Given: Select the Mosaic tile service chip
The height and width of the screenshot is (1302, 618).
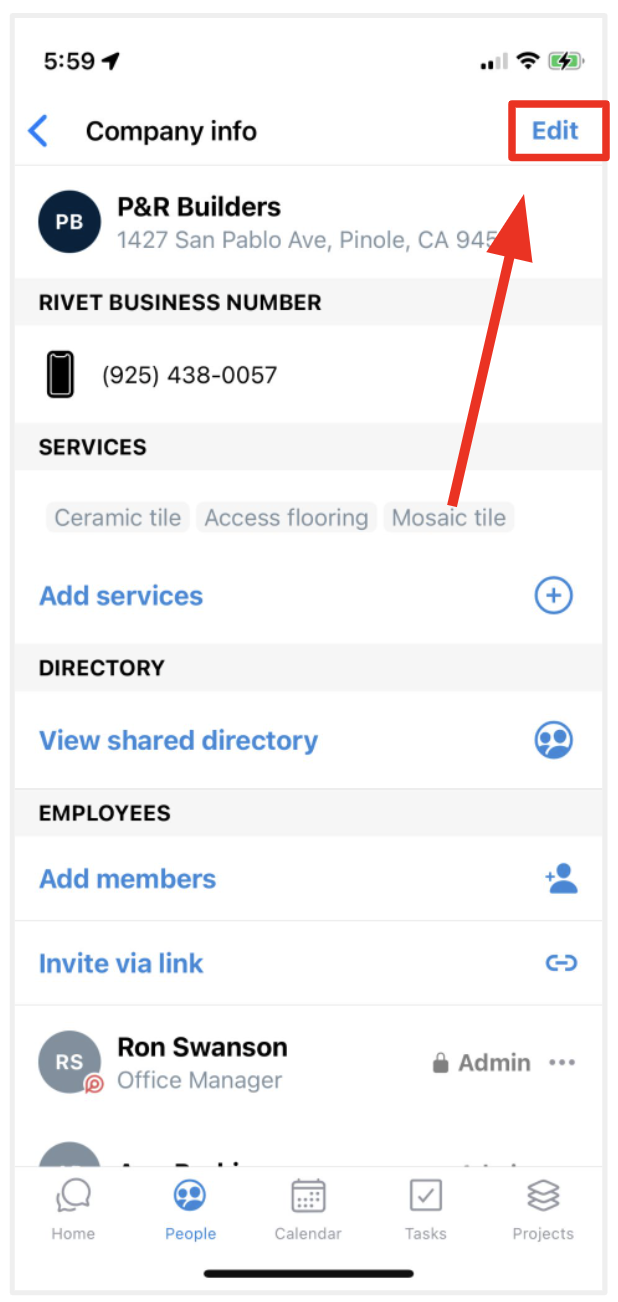Looking at the screenshot, I should tap(449, 518).
